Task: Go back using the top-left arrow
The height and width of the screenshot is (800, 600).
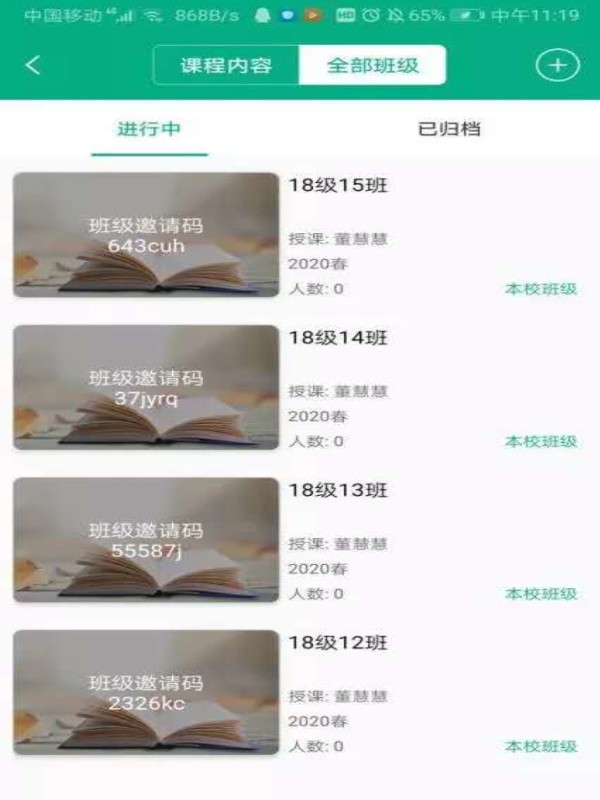Action: click(33, 66)
